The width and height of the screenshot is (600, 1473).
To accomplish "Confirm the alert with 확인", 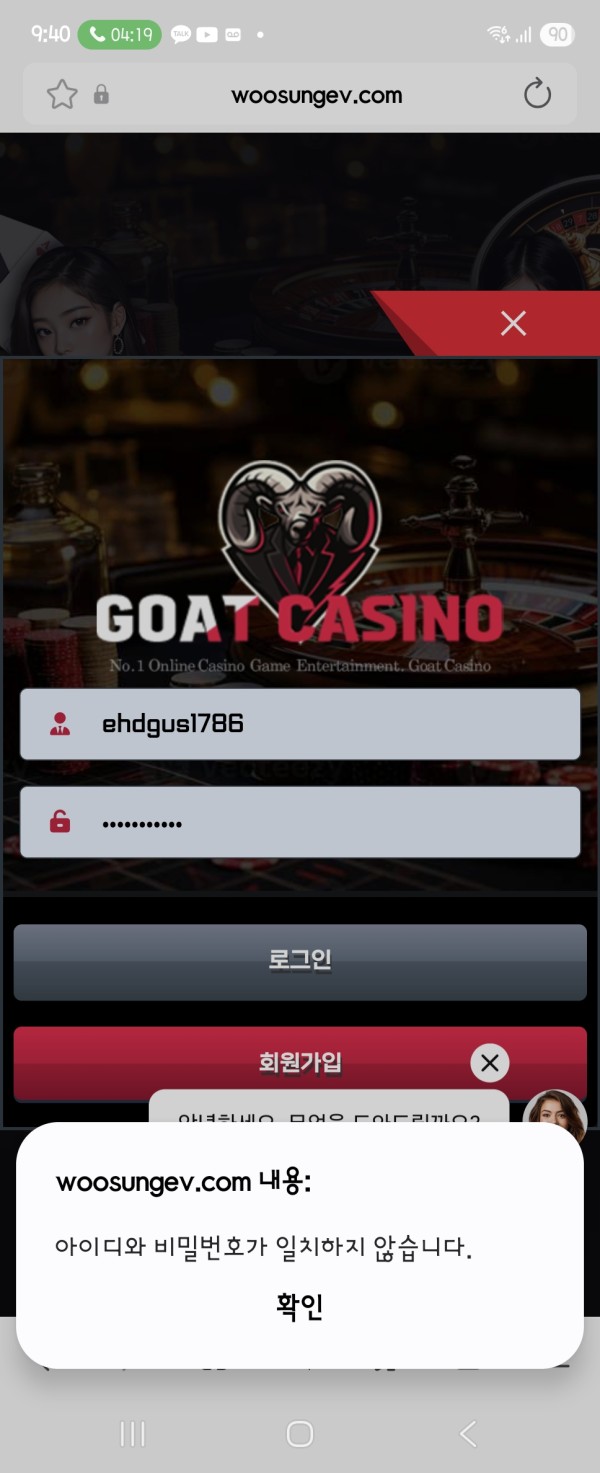I will (x=299, y=1307).
